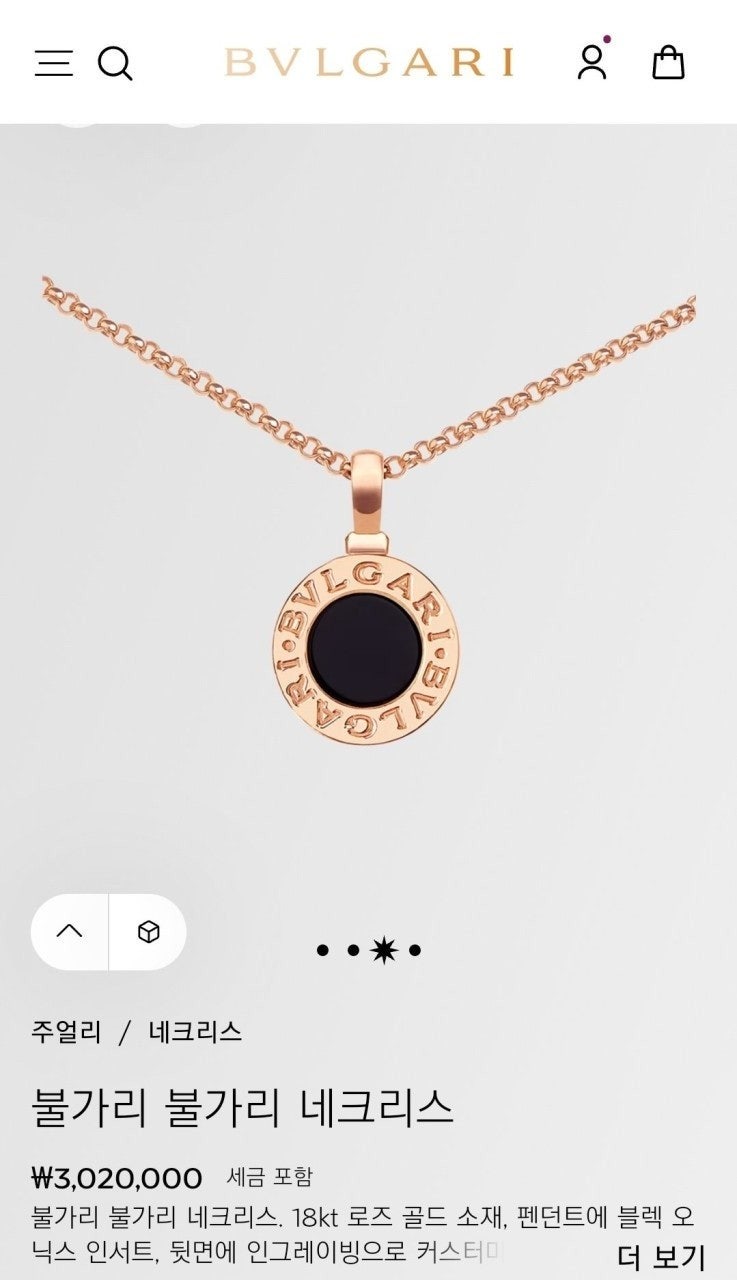Open the search icon
This screenshot has height=1280, width=737.
pyautogui.click(x=115, y=63)
